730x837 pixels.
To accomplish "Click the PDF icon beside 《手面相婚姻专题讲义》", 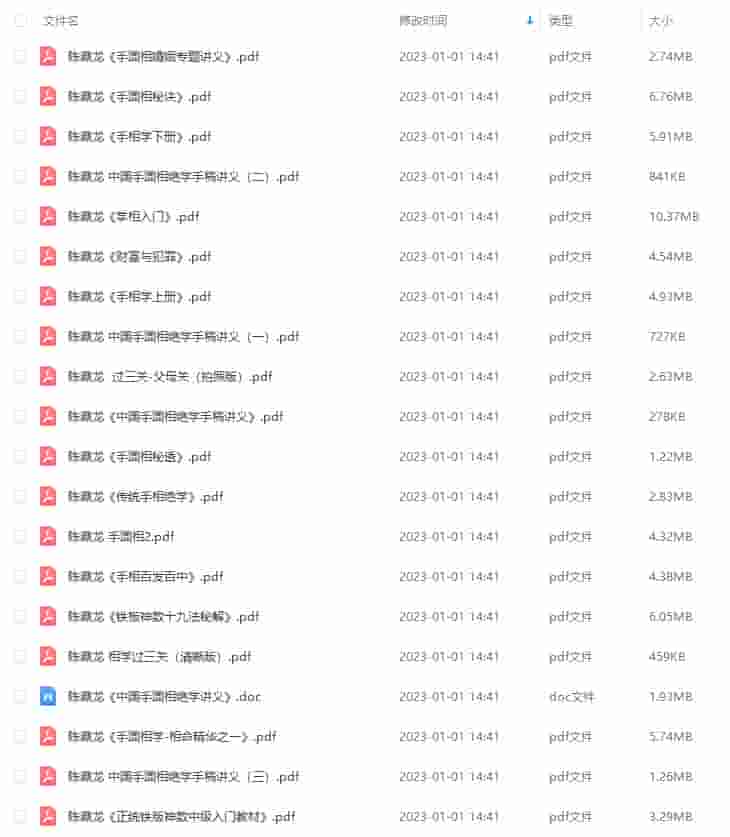I will (47, 57).
